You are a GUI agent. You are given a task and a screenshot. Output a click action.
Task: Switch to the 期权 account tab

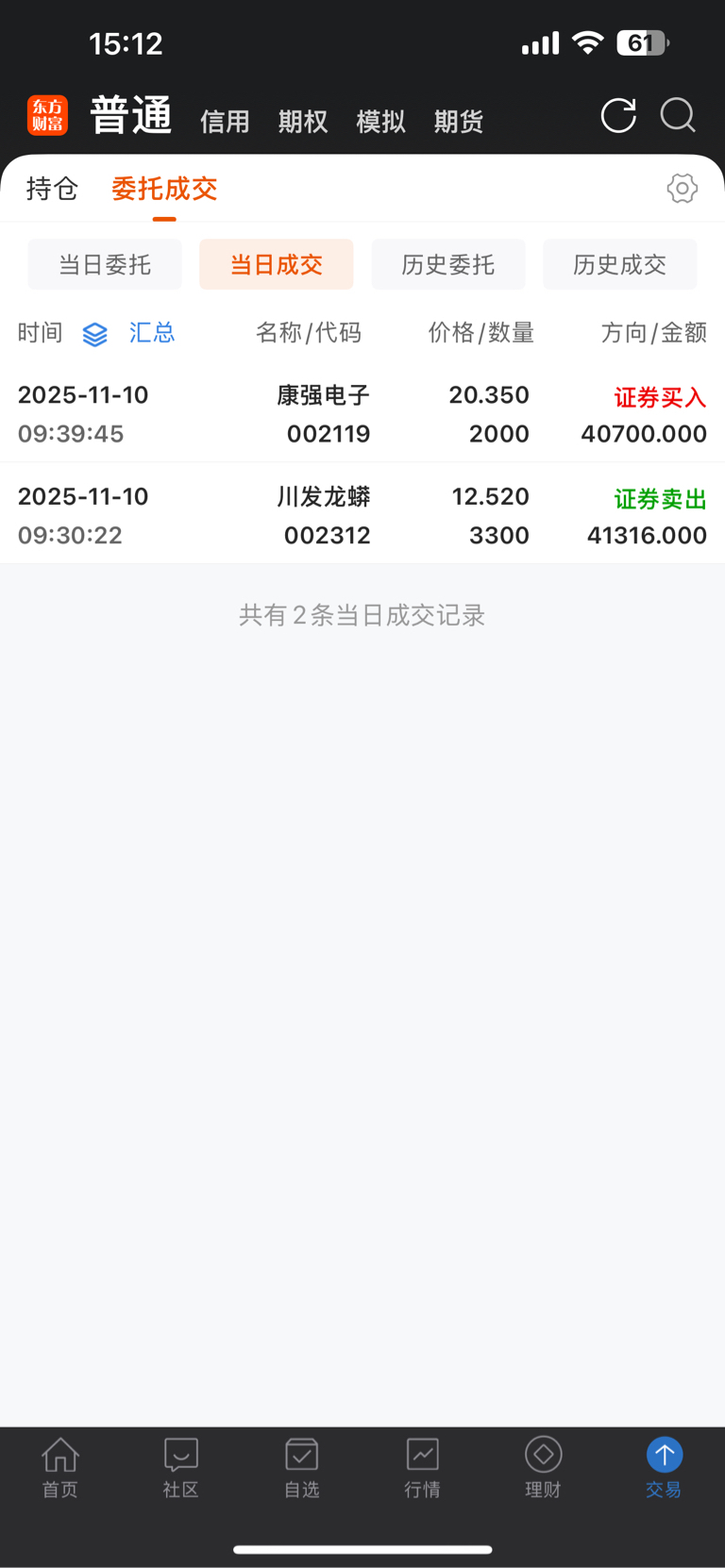click(x=302, y=122)
